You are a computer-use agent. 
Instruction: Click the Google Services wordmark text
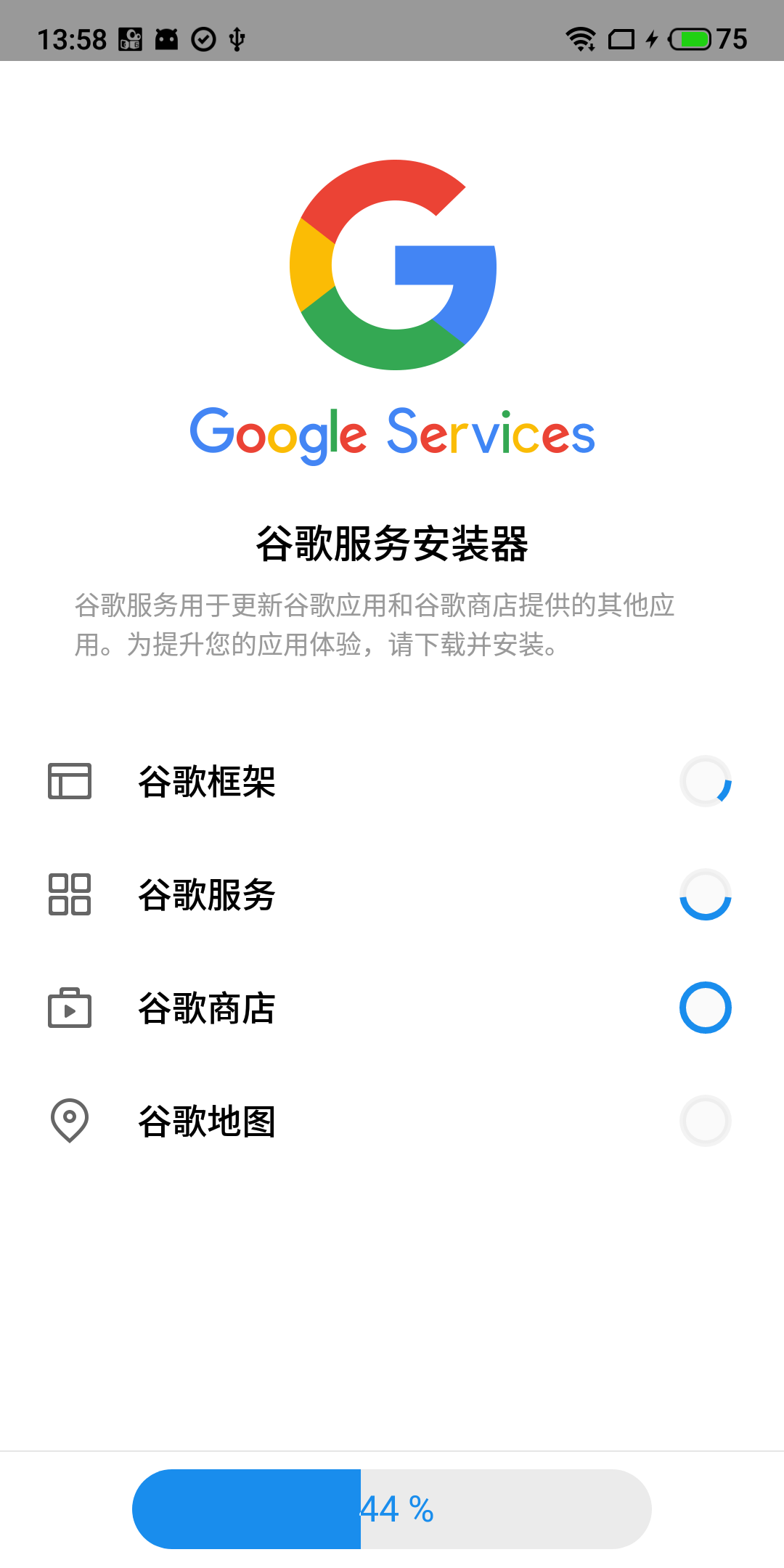click(x=392, y=433)
